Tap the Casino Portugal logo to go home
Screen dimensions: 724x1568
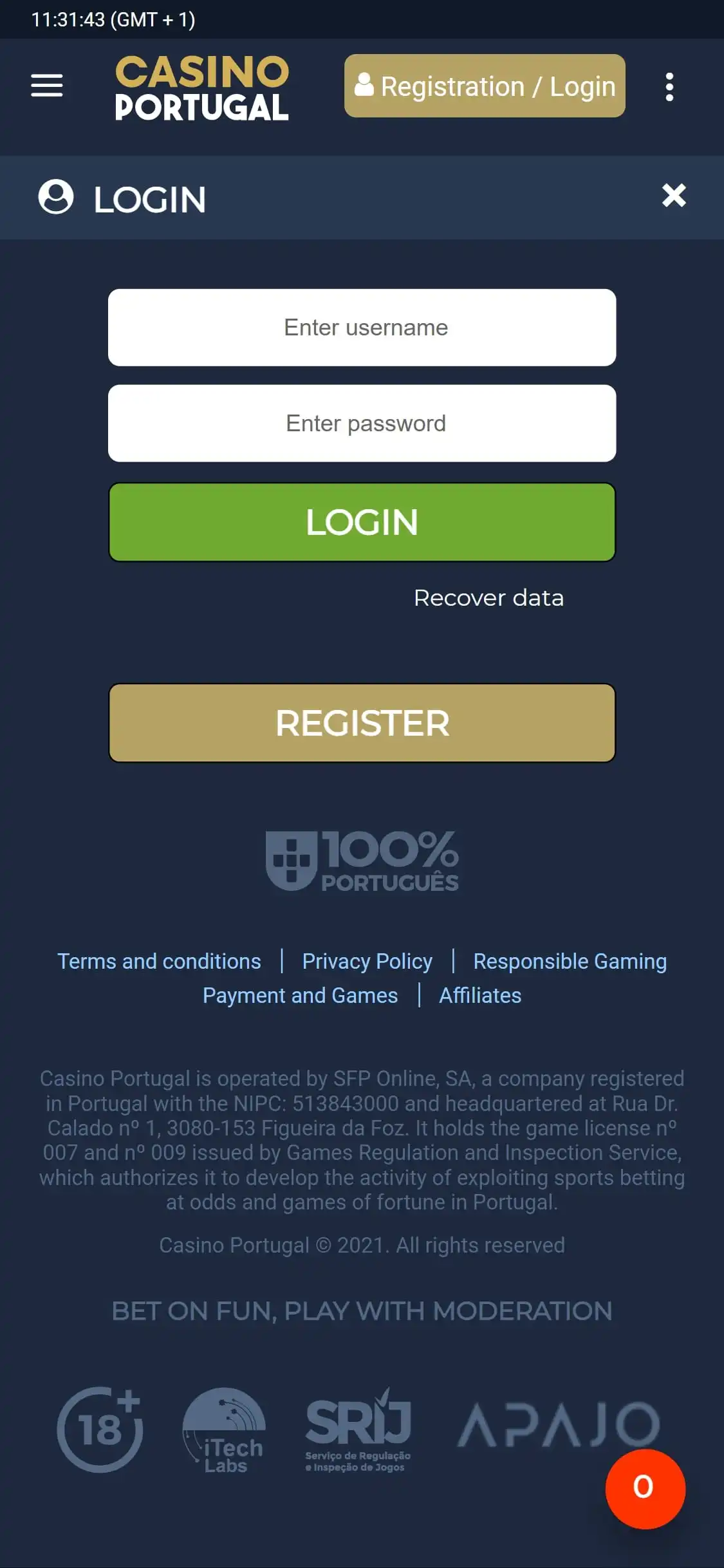coord(202,88)
